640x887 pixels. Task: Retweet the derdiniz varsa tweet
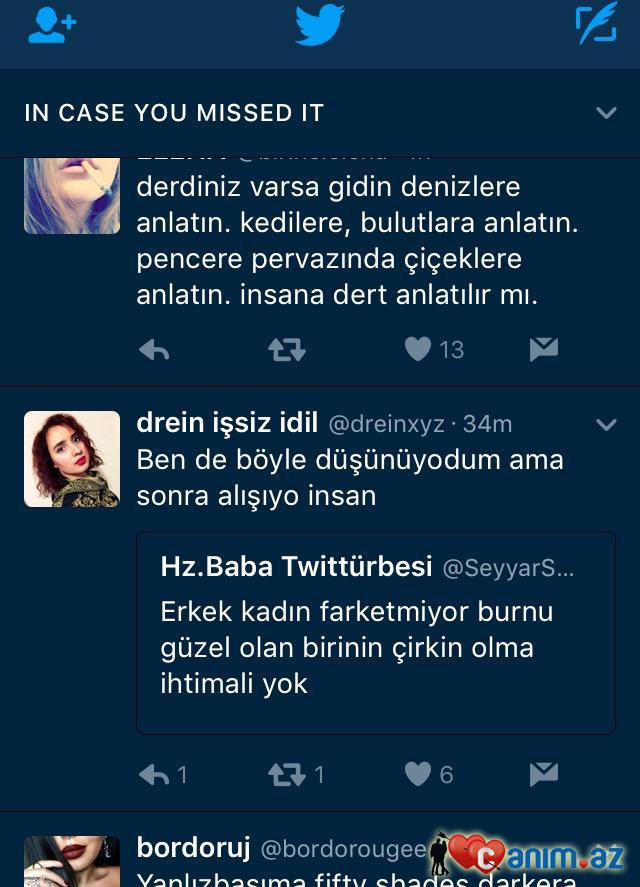287,349
